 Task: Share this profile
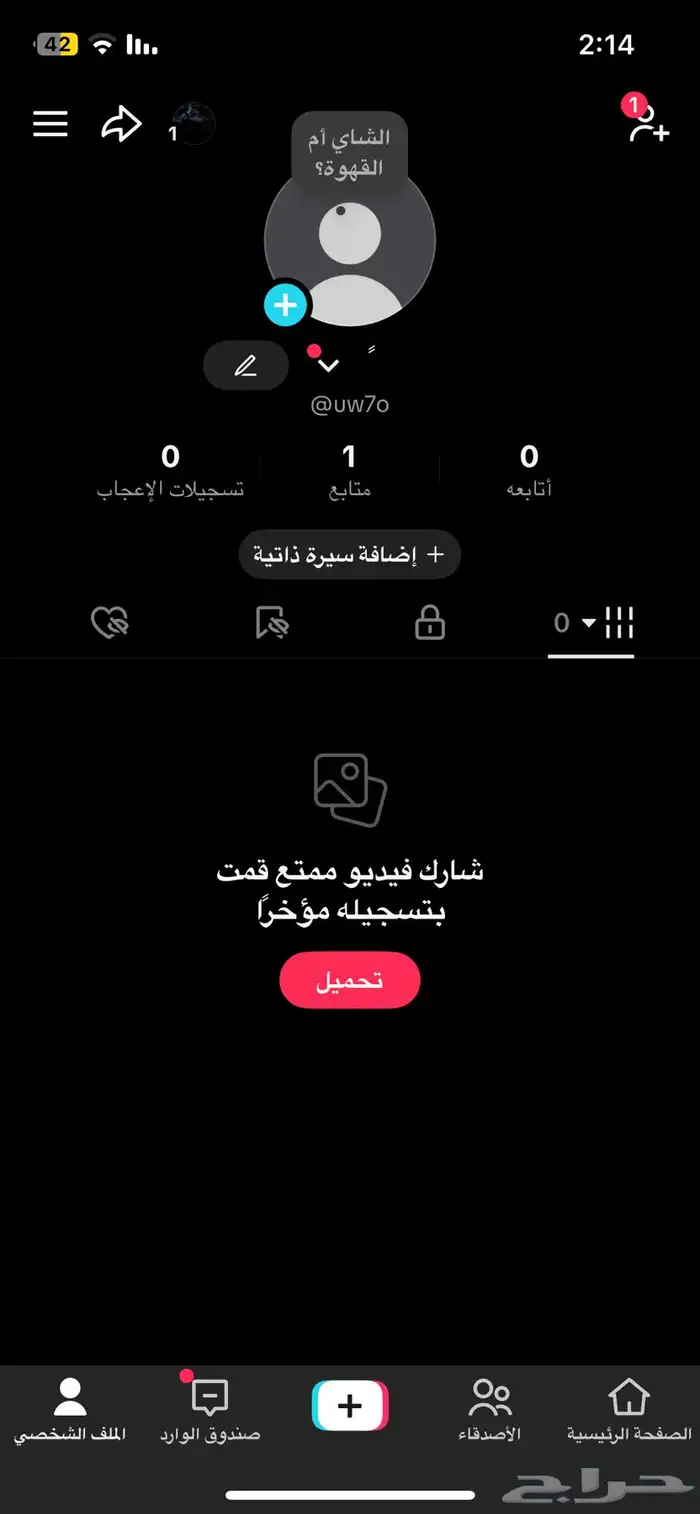(x=121, y=124)
